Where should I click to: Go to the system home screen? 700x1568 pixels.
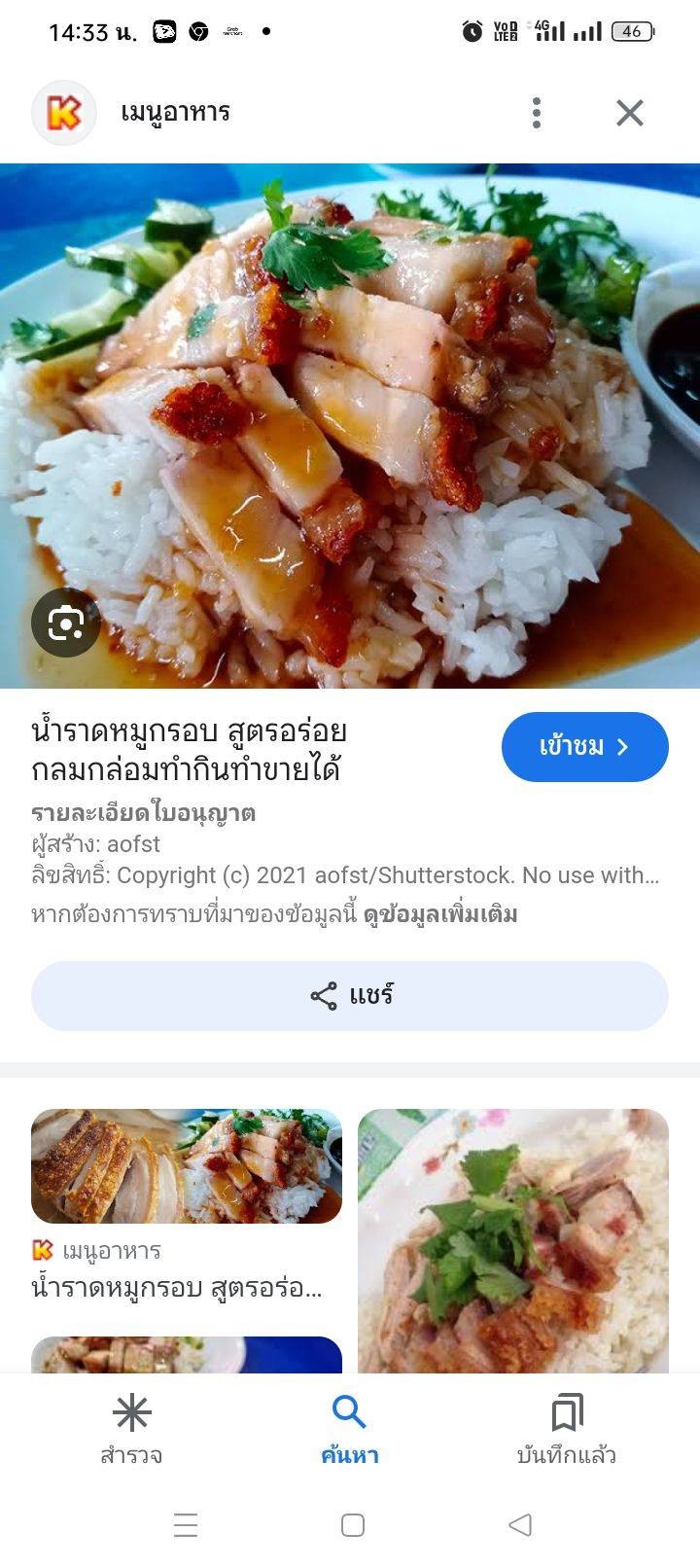coord(352,1524)
